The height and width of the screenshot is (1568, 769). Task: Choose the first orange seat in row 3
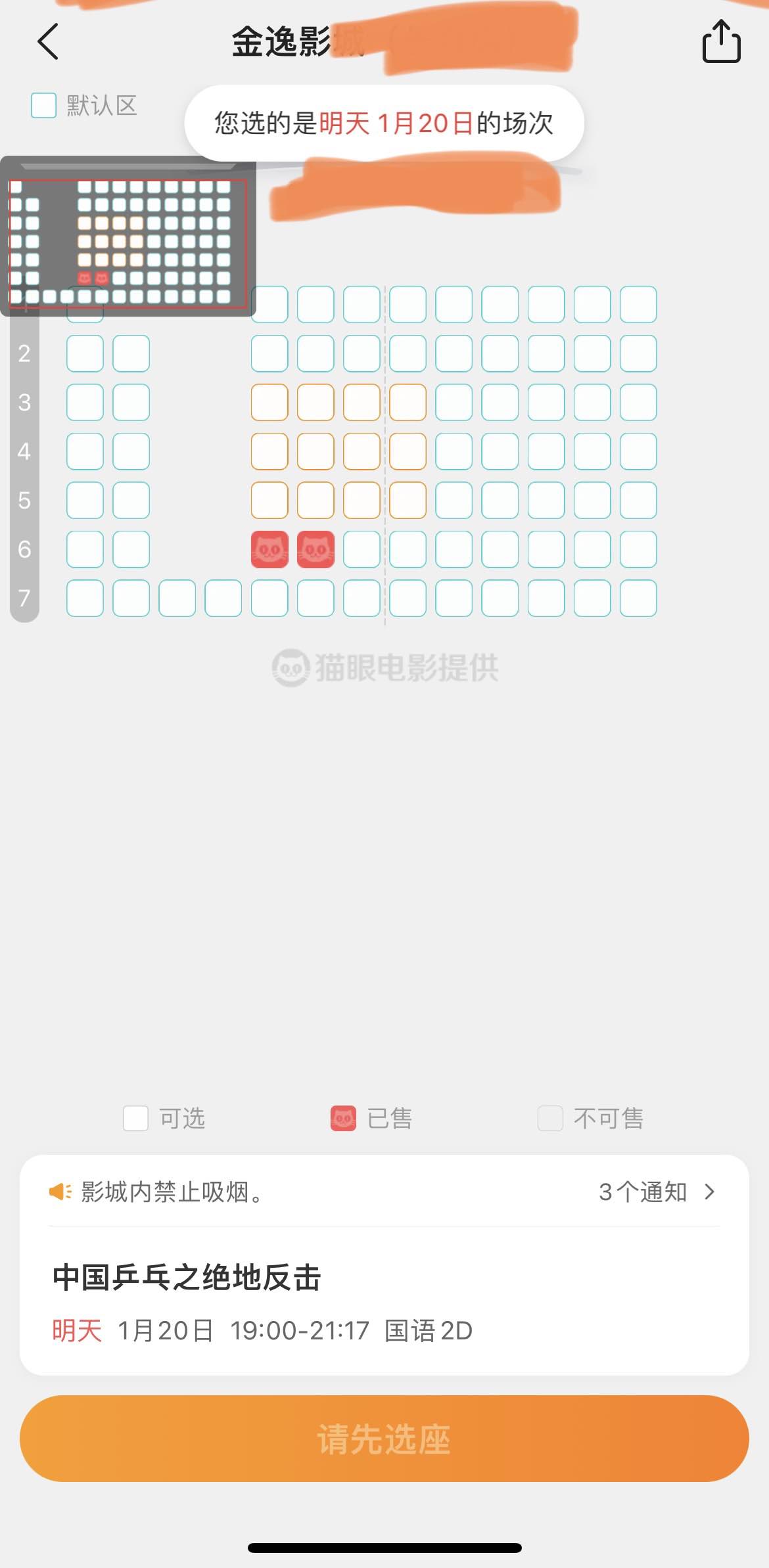[269, 402]
